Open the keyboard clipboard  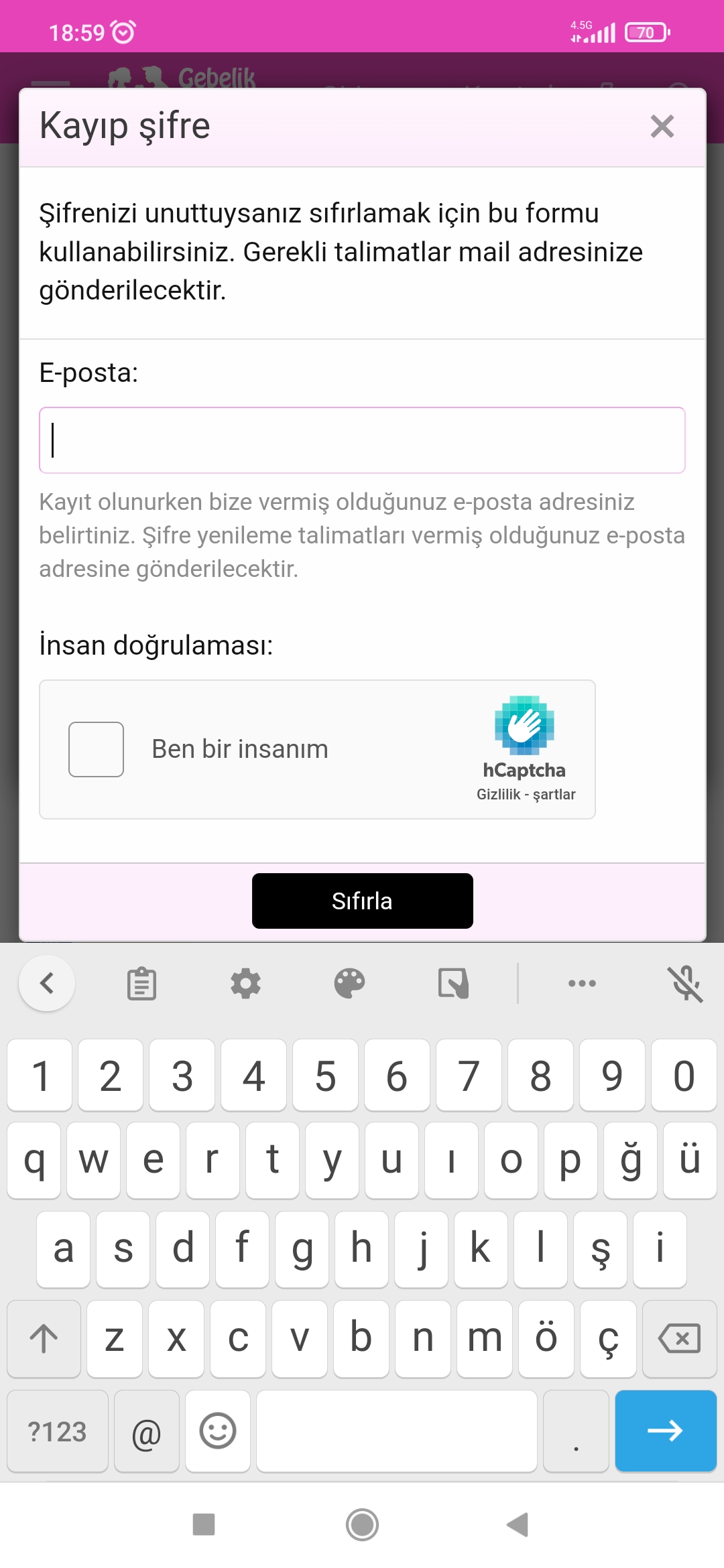click(x=141, y=984)
